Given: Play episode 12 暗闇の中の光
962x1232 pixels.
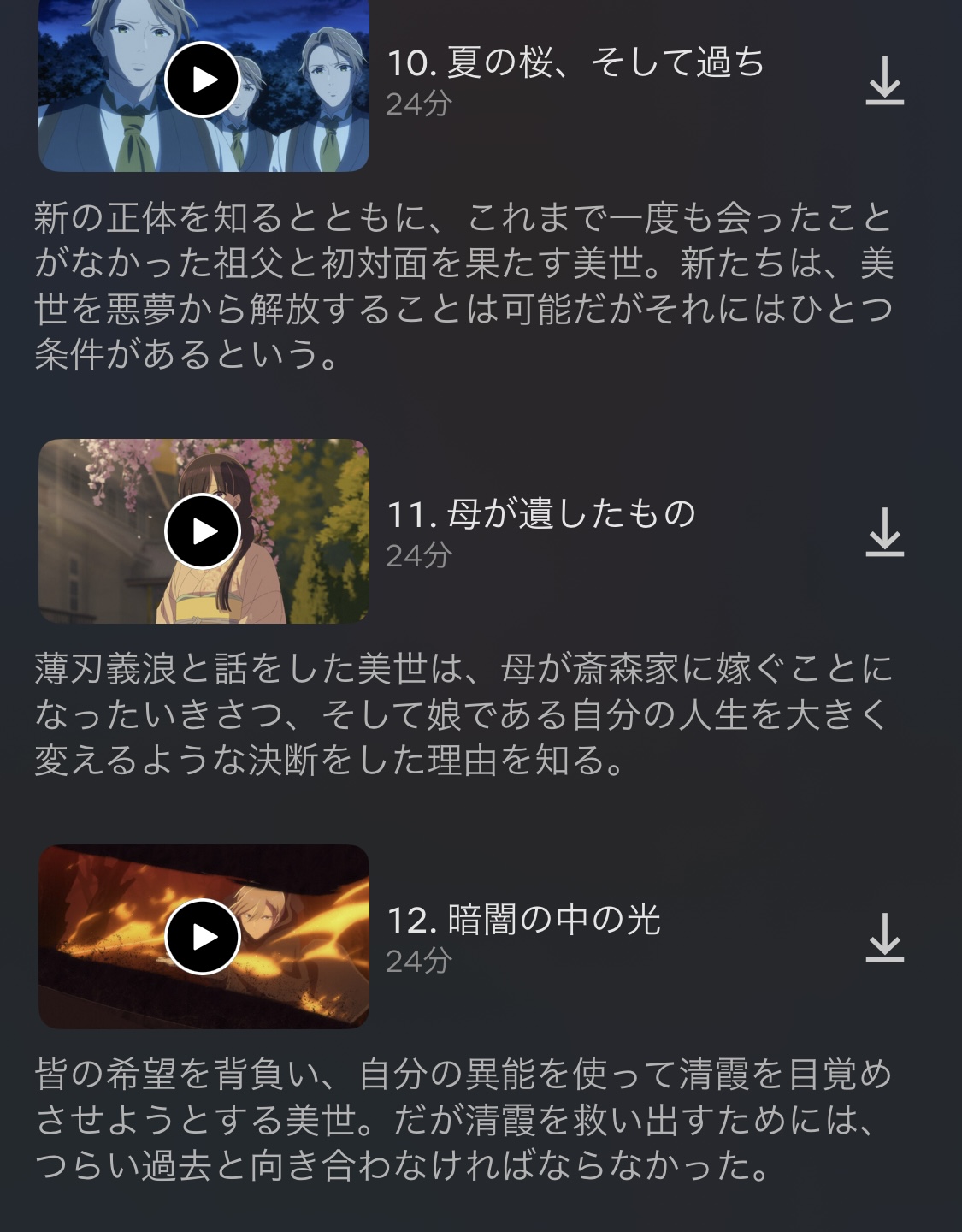Looking at the screenshot, I should click(x=203, y=937).
